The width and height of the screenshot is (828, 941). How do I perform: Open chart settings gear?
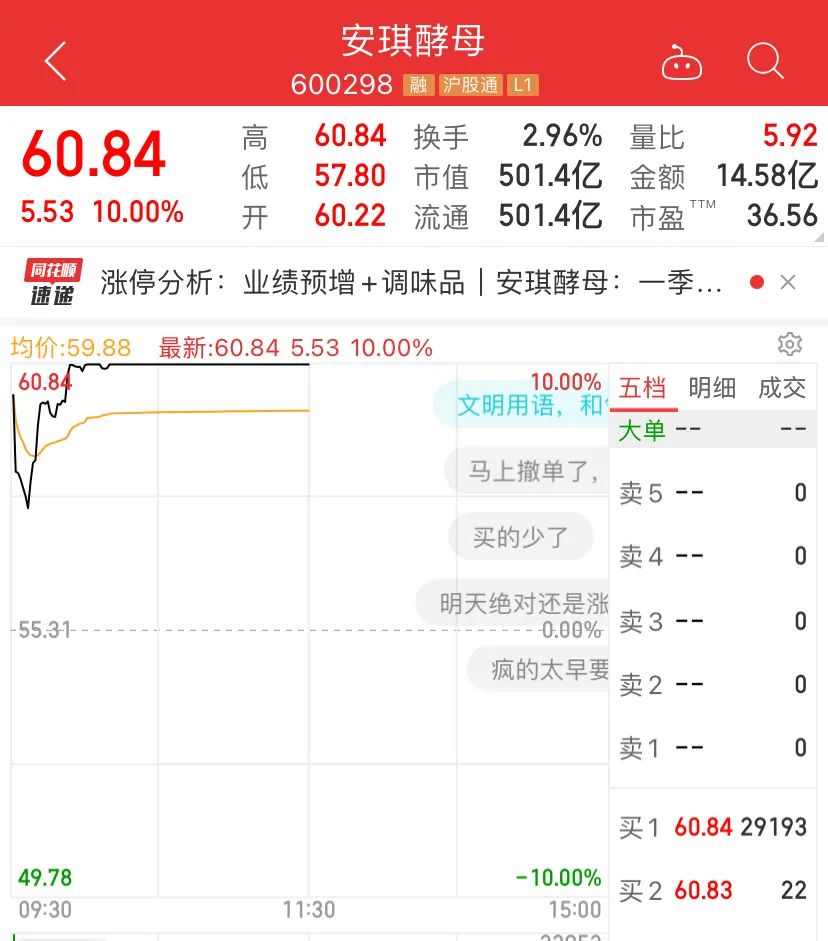790,344
